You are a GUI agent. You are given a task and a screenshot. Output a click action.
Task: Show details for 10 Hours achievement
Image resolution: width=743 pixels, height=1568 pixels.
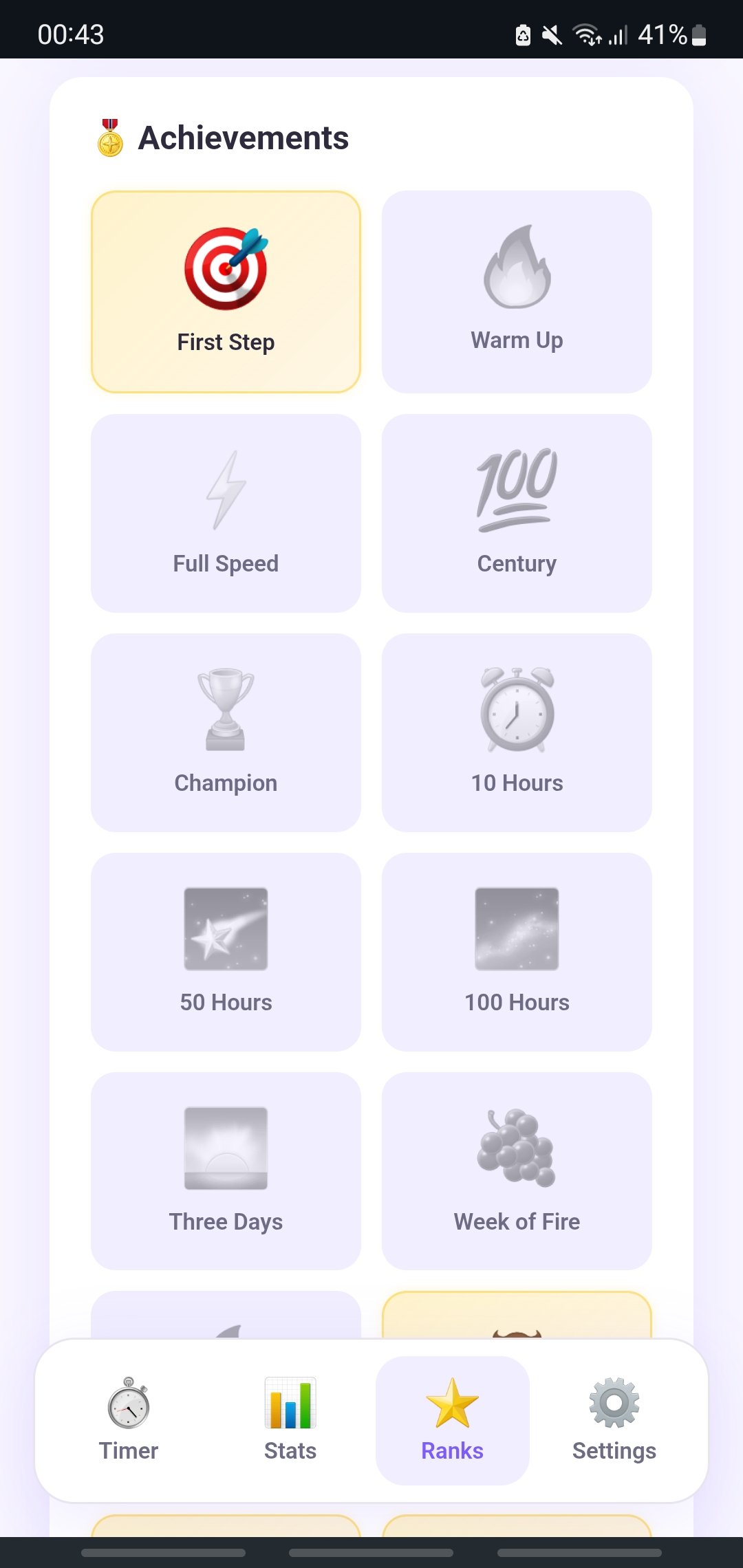point(517,732)
